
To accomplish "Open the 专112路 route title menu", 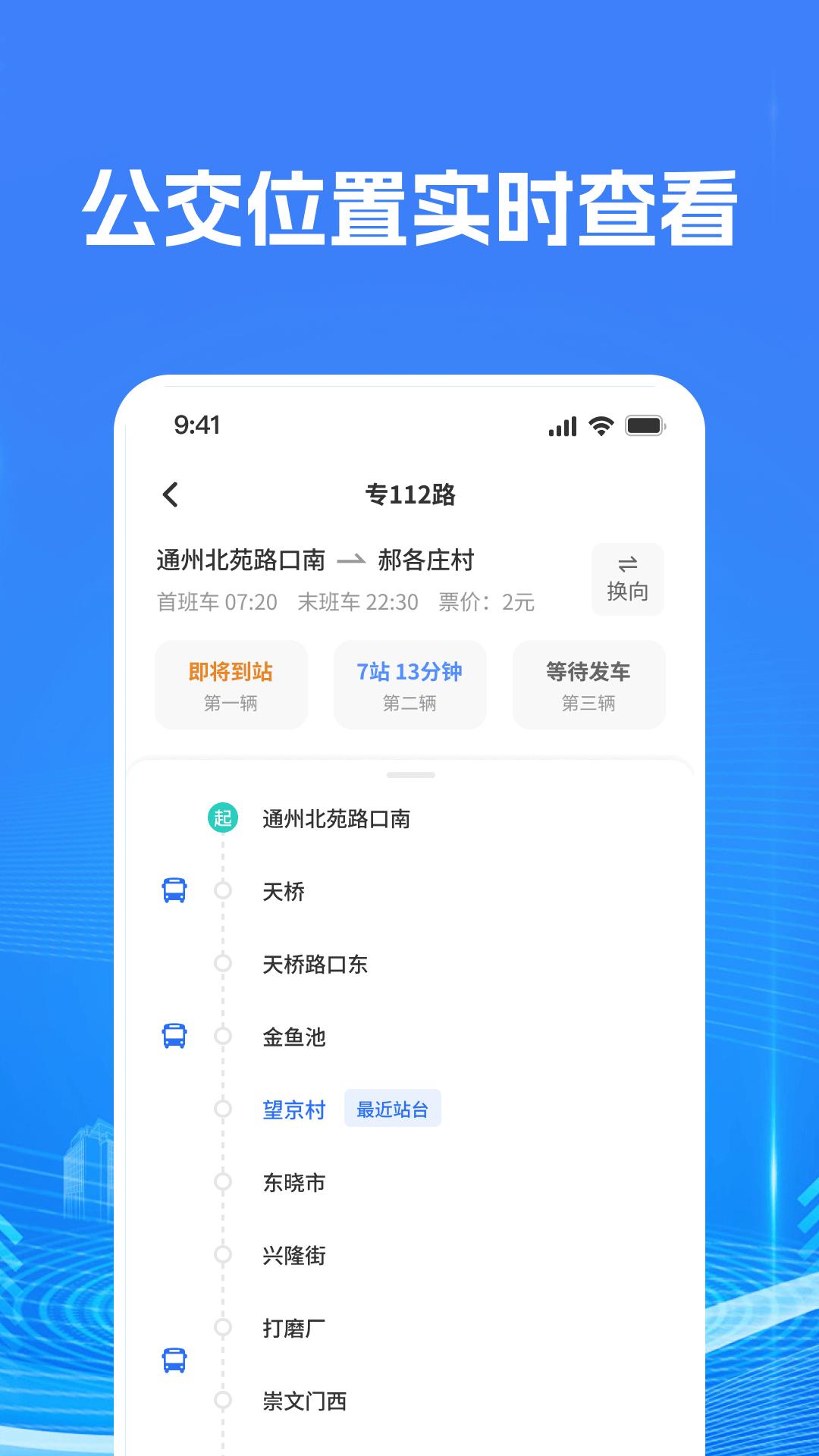I will click(409, 494).
